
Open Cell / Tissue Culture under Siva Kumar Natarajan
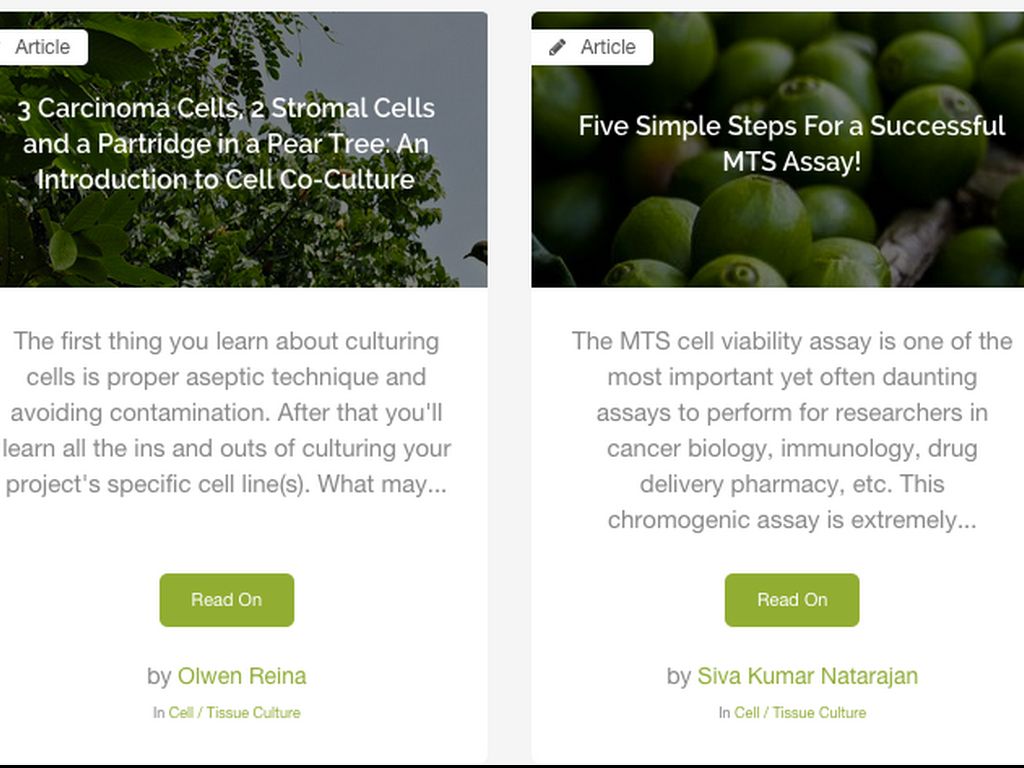(800, 713)
